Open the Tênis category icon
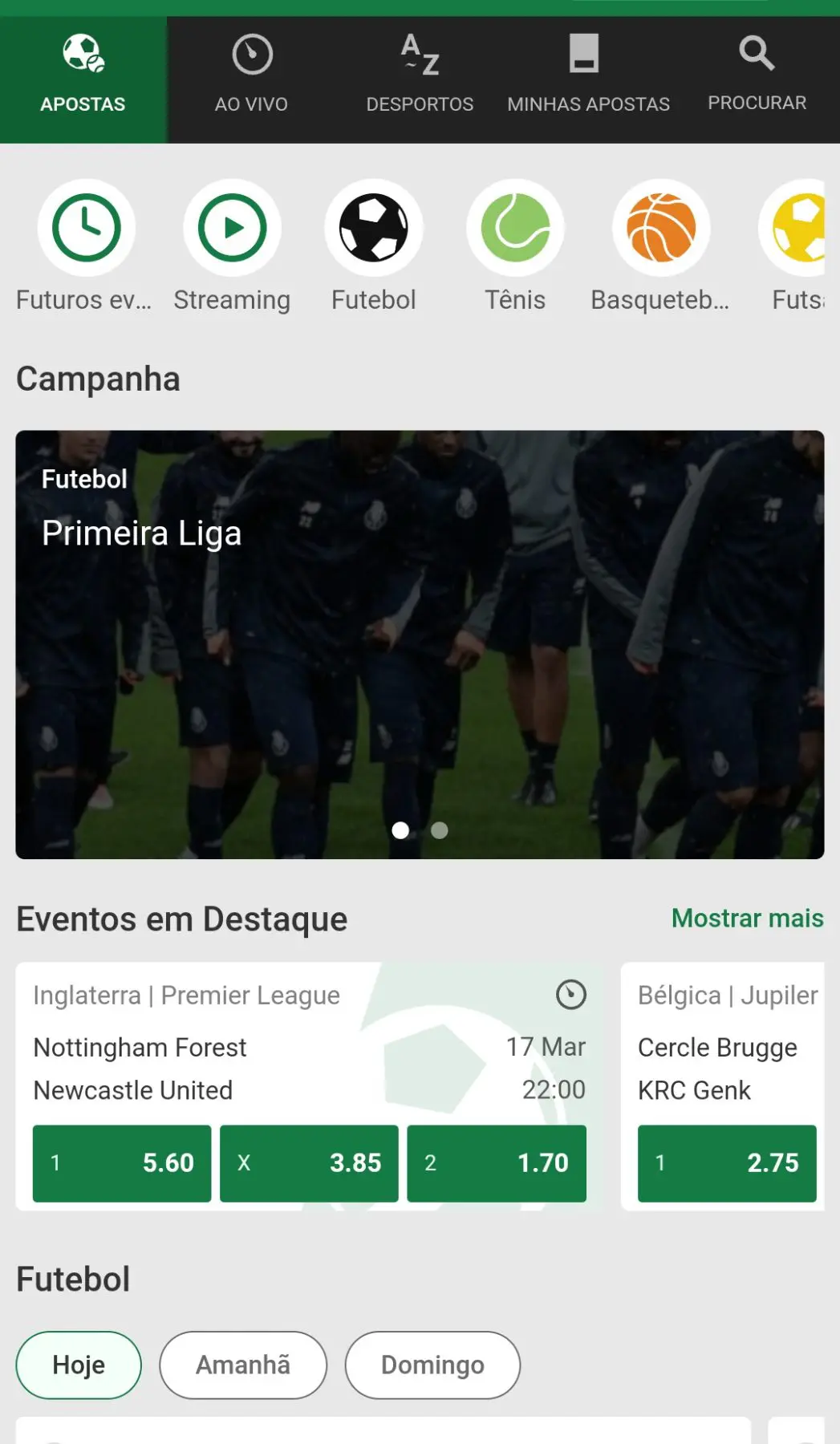This screenshot has width=840, height=1444. [515, 229]
